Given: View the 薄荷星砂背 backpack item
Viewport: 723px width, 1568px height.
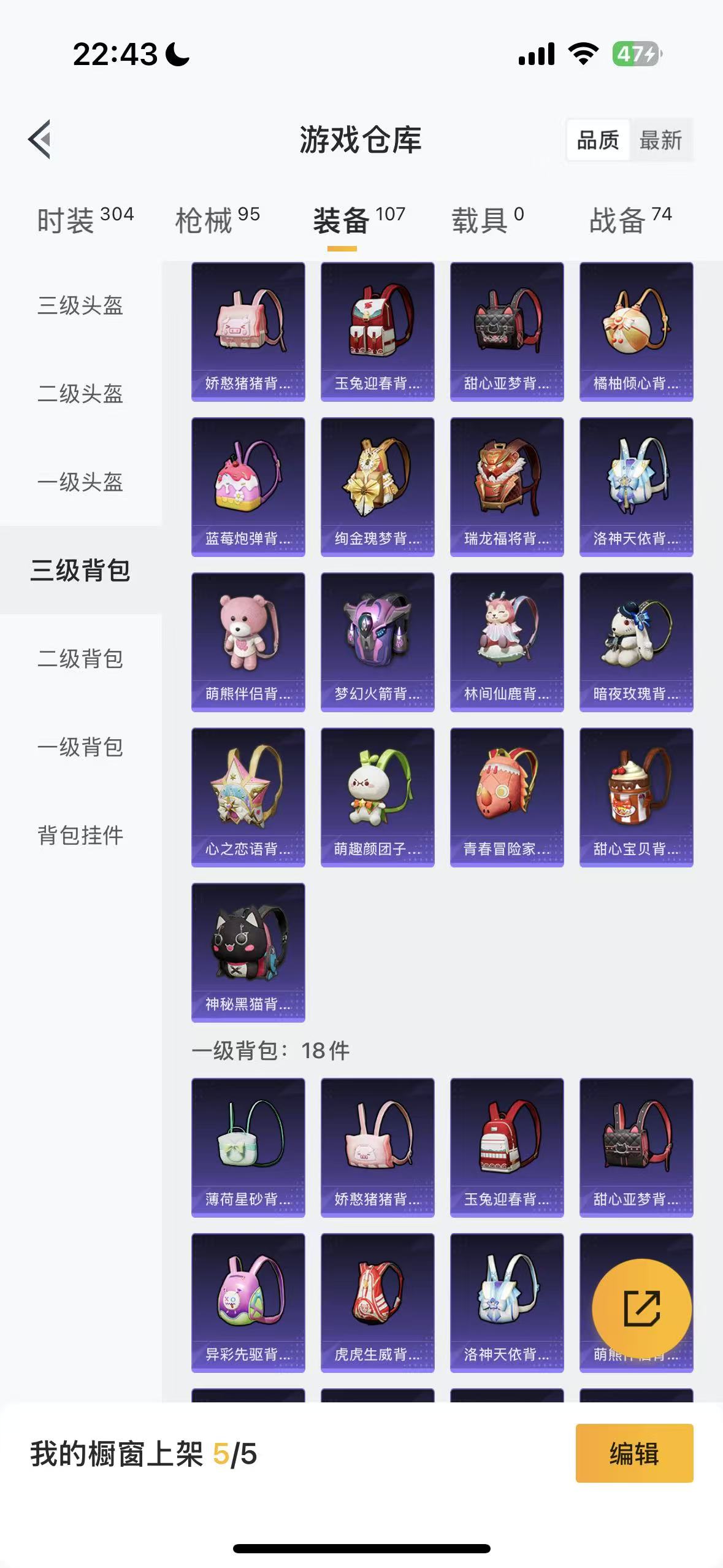Looking at the screenshot, I should 248,1147.
